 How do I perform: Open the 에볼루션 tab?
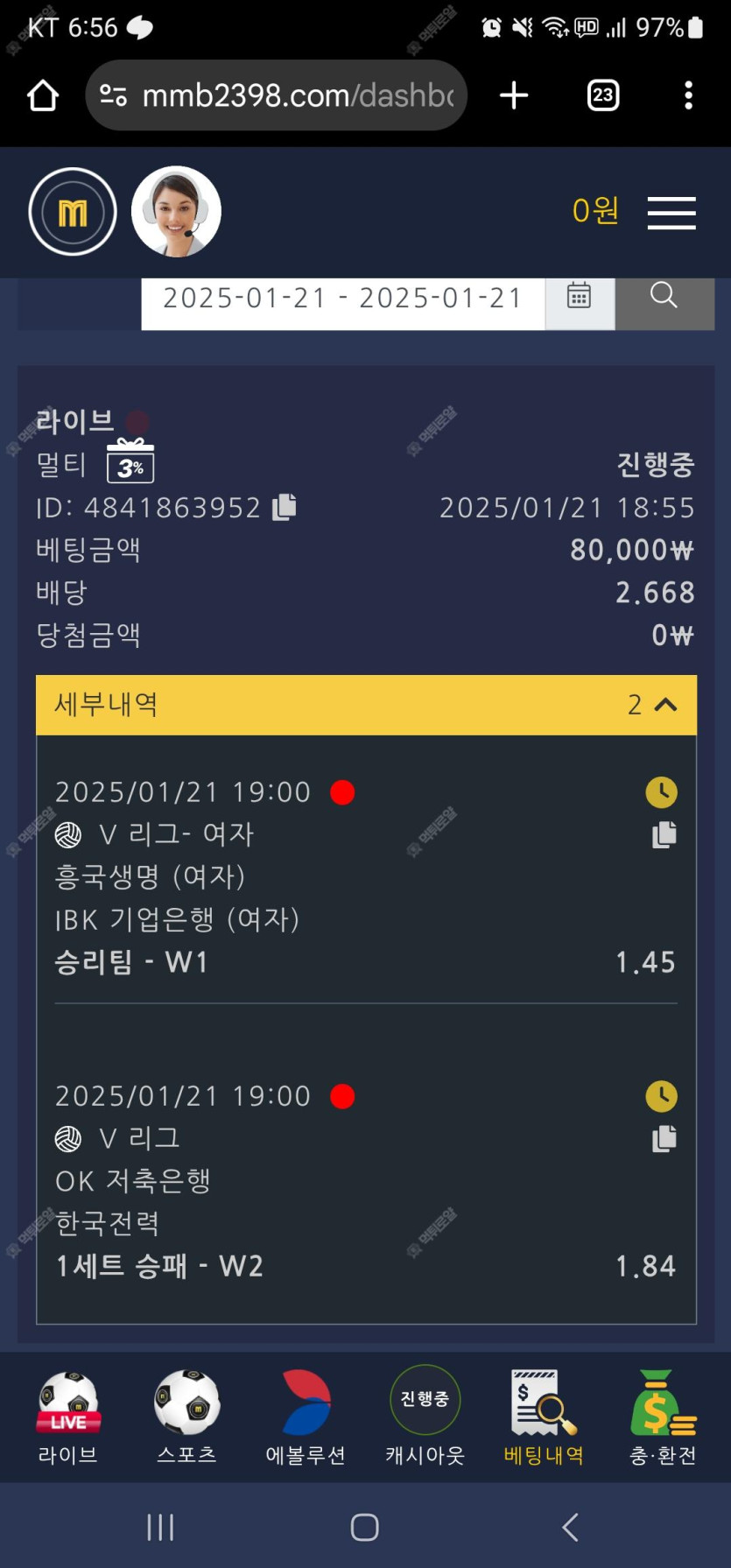306,1417
